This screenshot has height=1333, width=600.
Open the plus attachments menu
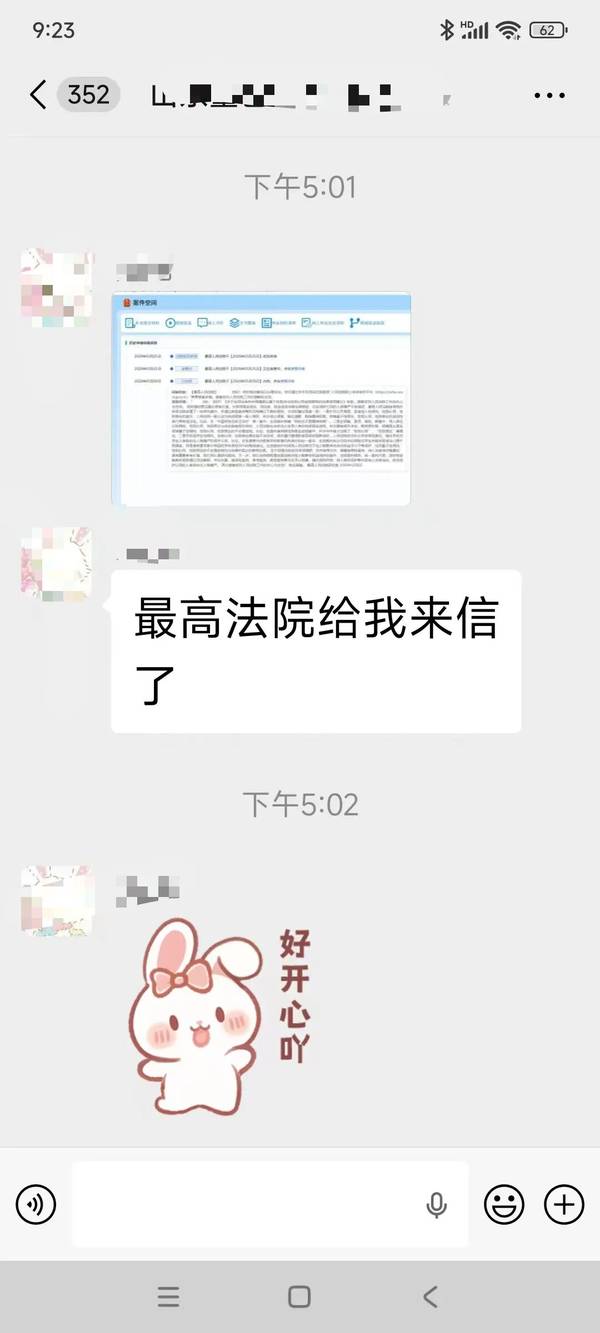click(x=564, y=1204)
